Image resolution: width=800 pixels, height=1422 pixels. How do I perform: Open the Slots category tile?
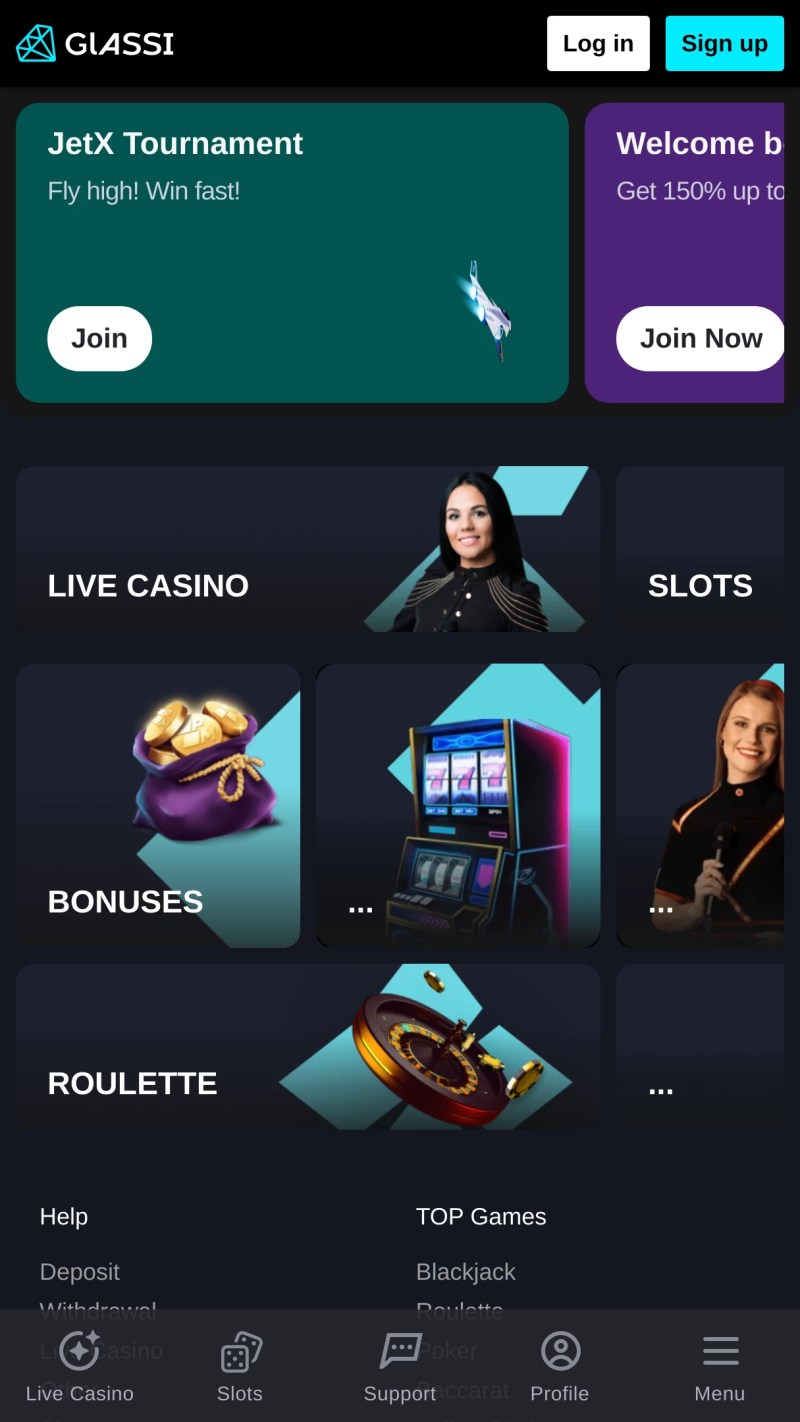[700, 549]
